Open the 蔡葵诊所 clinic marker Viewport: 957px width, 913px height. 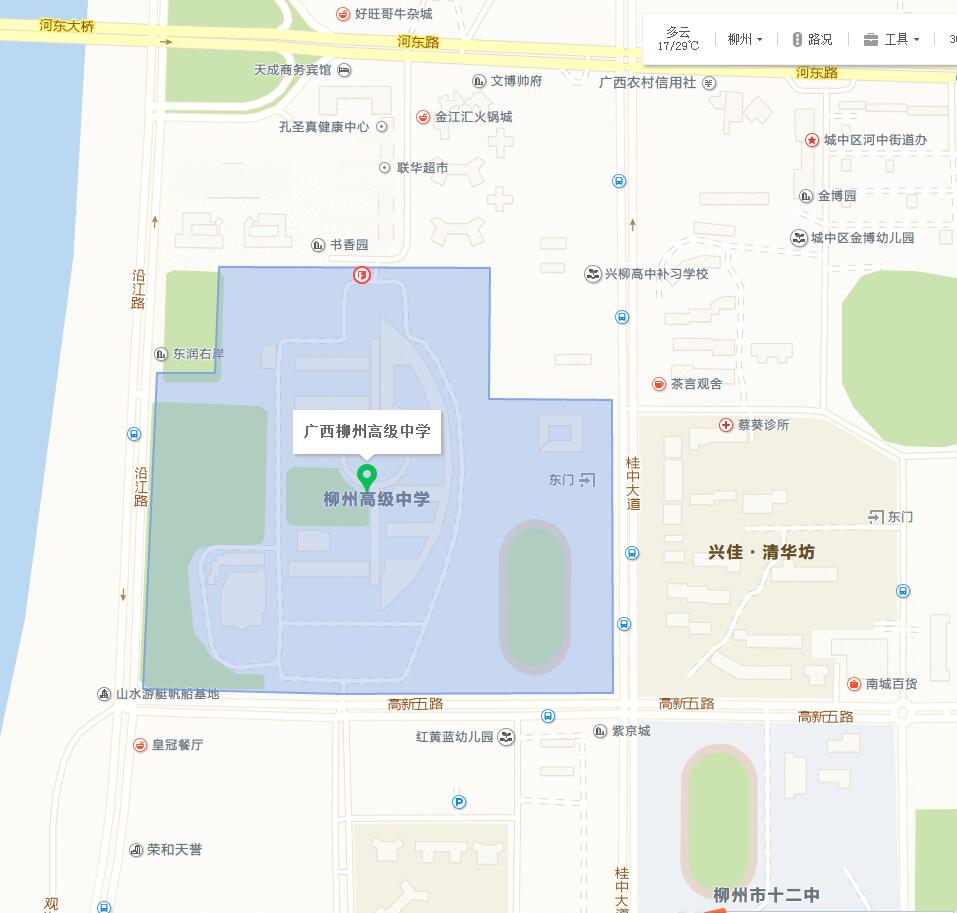[726, 425]
